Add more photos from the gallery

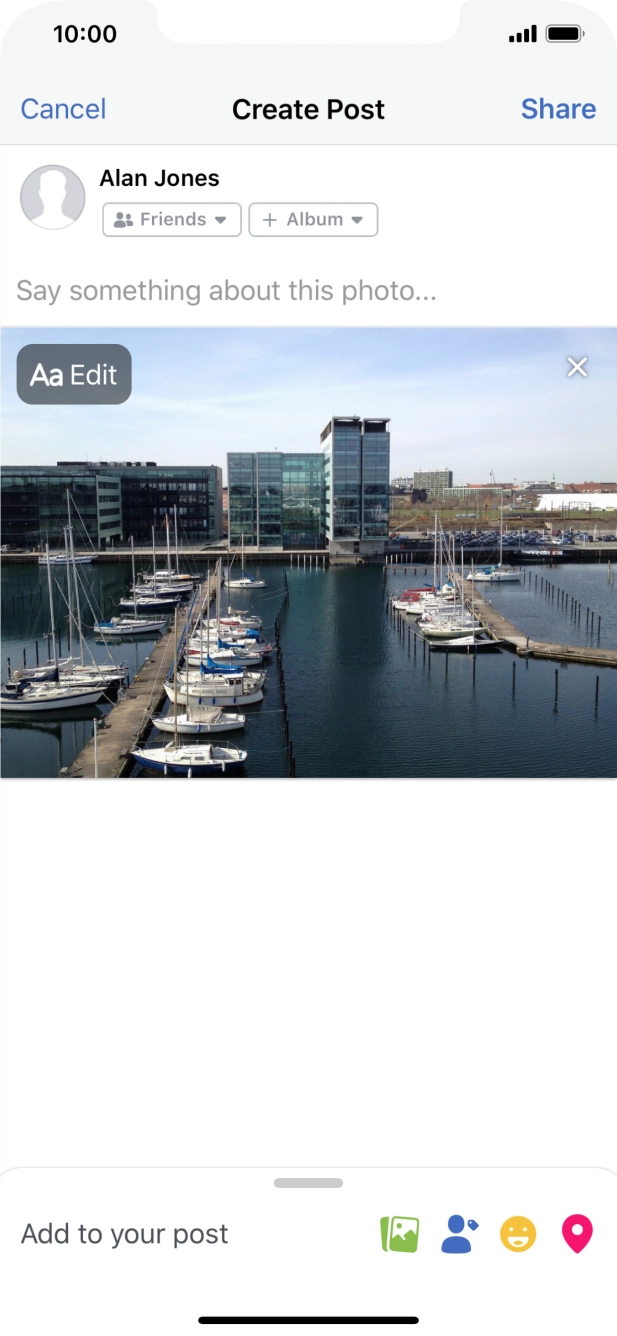(400, 1234)
